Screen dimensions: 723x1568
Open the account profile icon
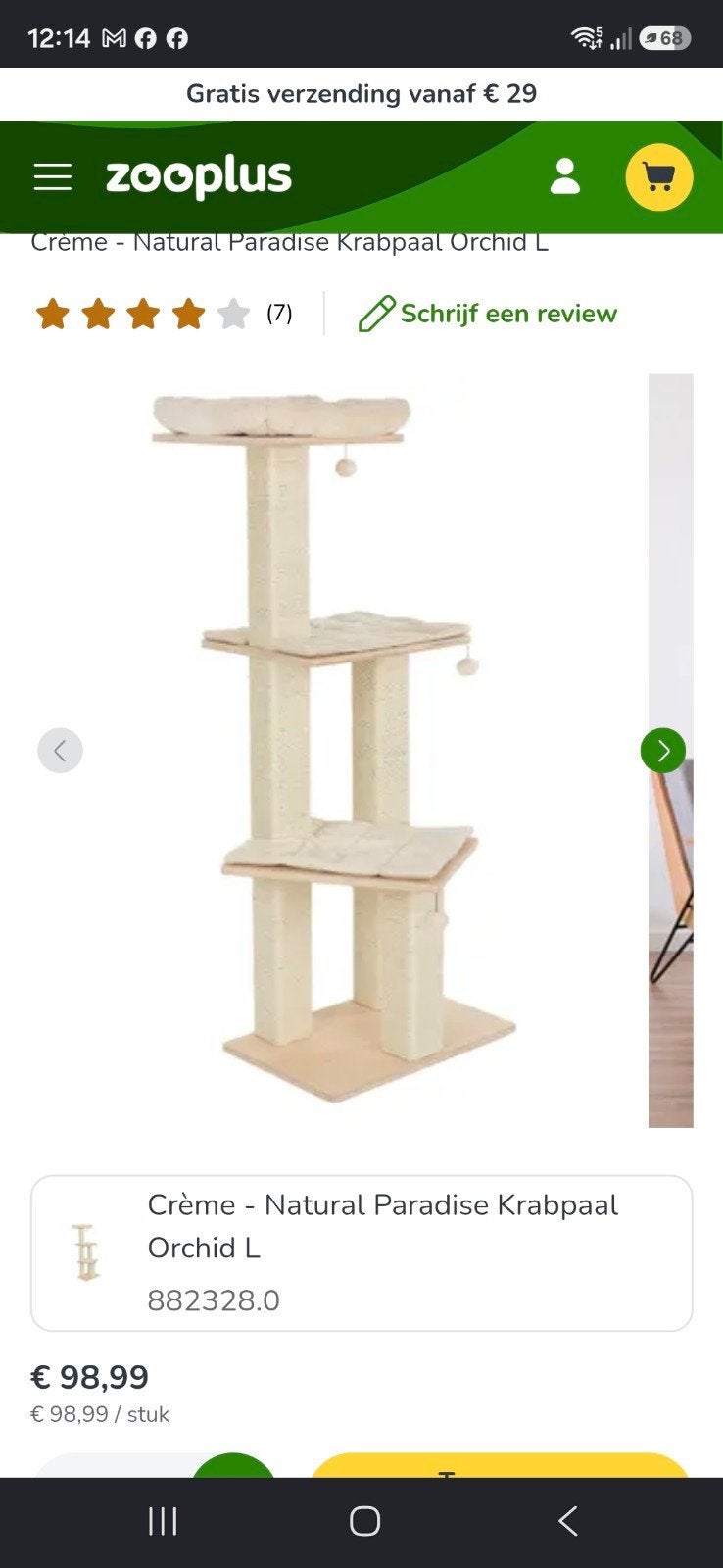point(564,176)
